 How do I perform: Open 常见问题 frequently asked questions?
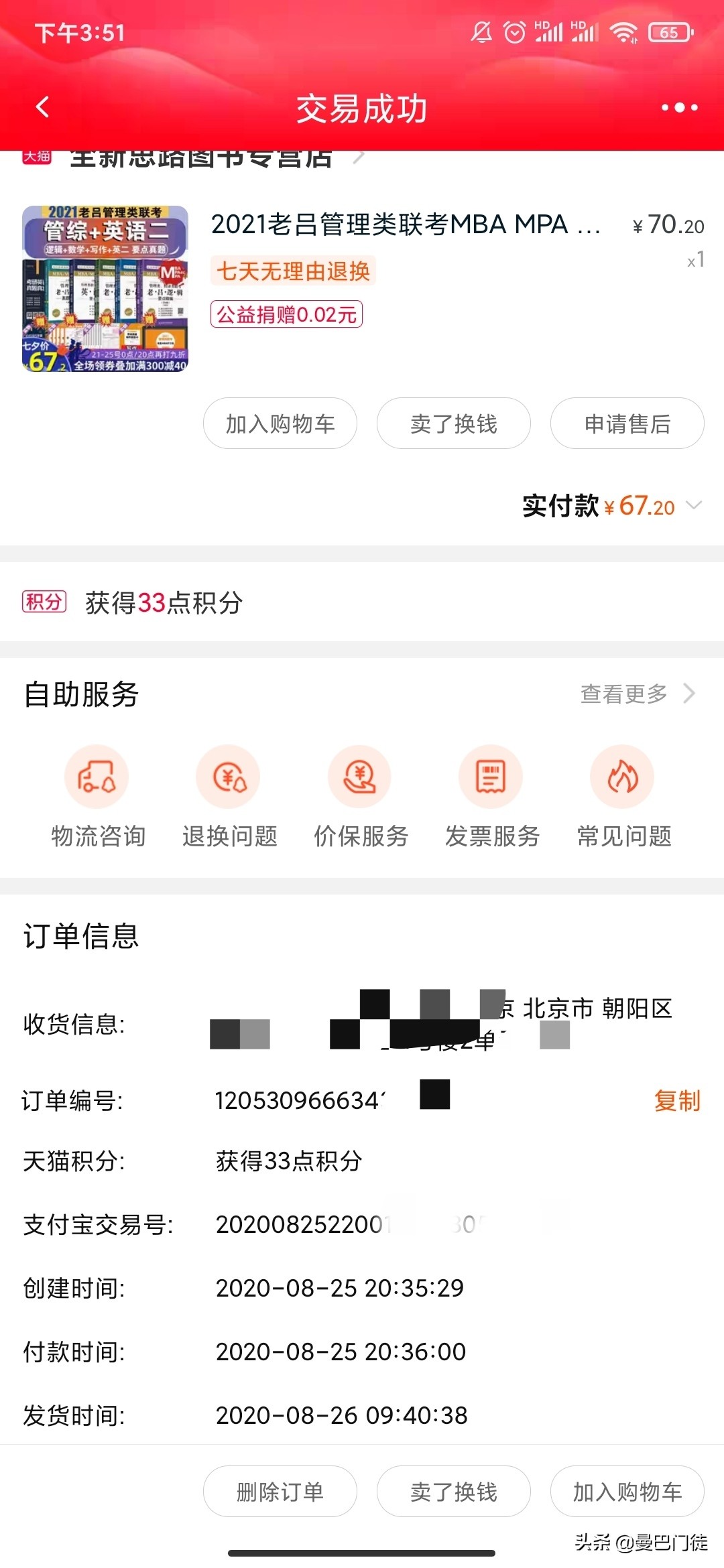coord(622,797)
